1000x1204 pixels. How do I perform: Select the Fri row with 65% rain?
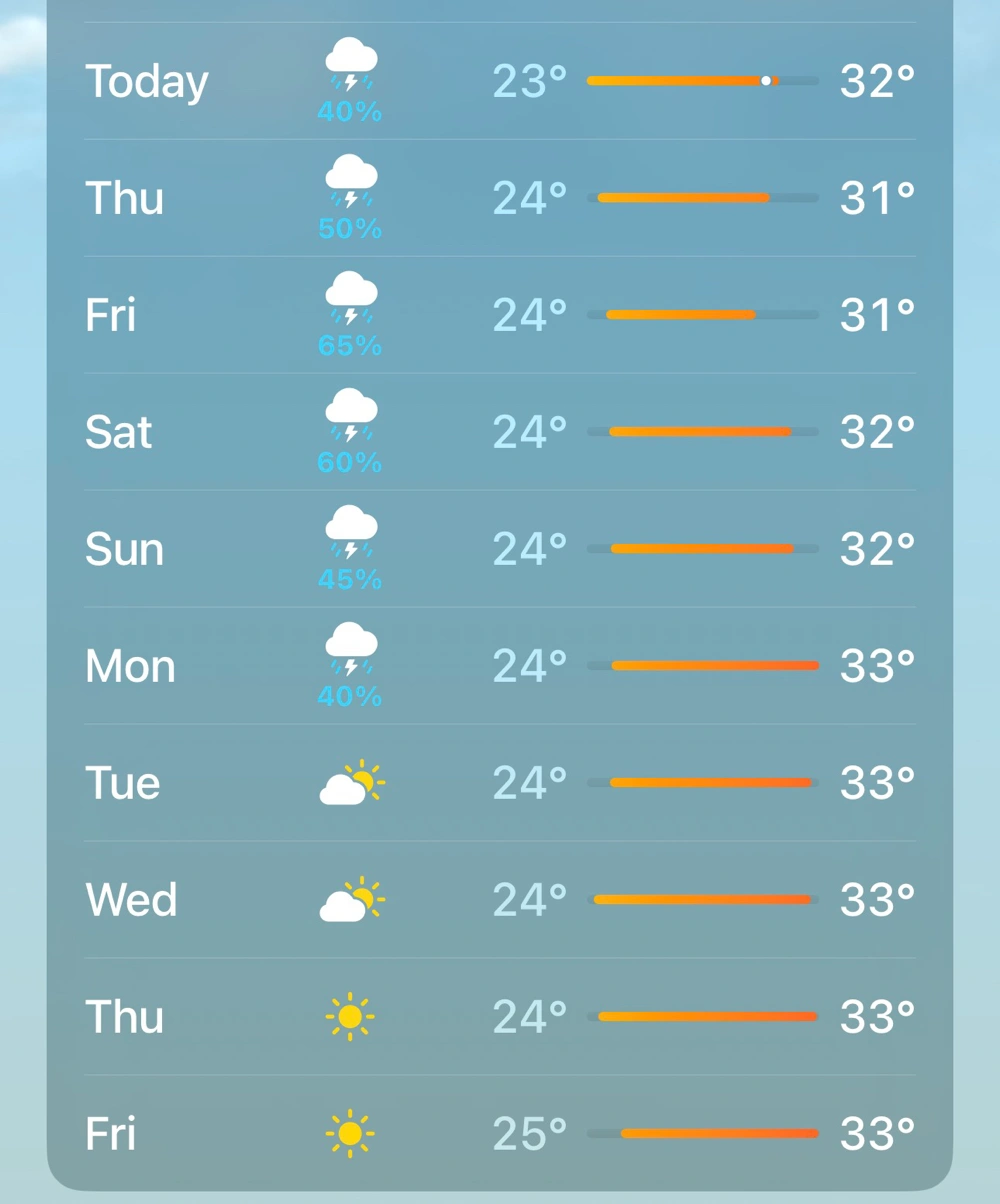tap(500, 315)
